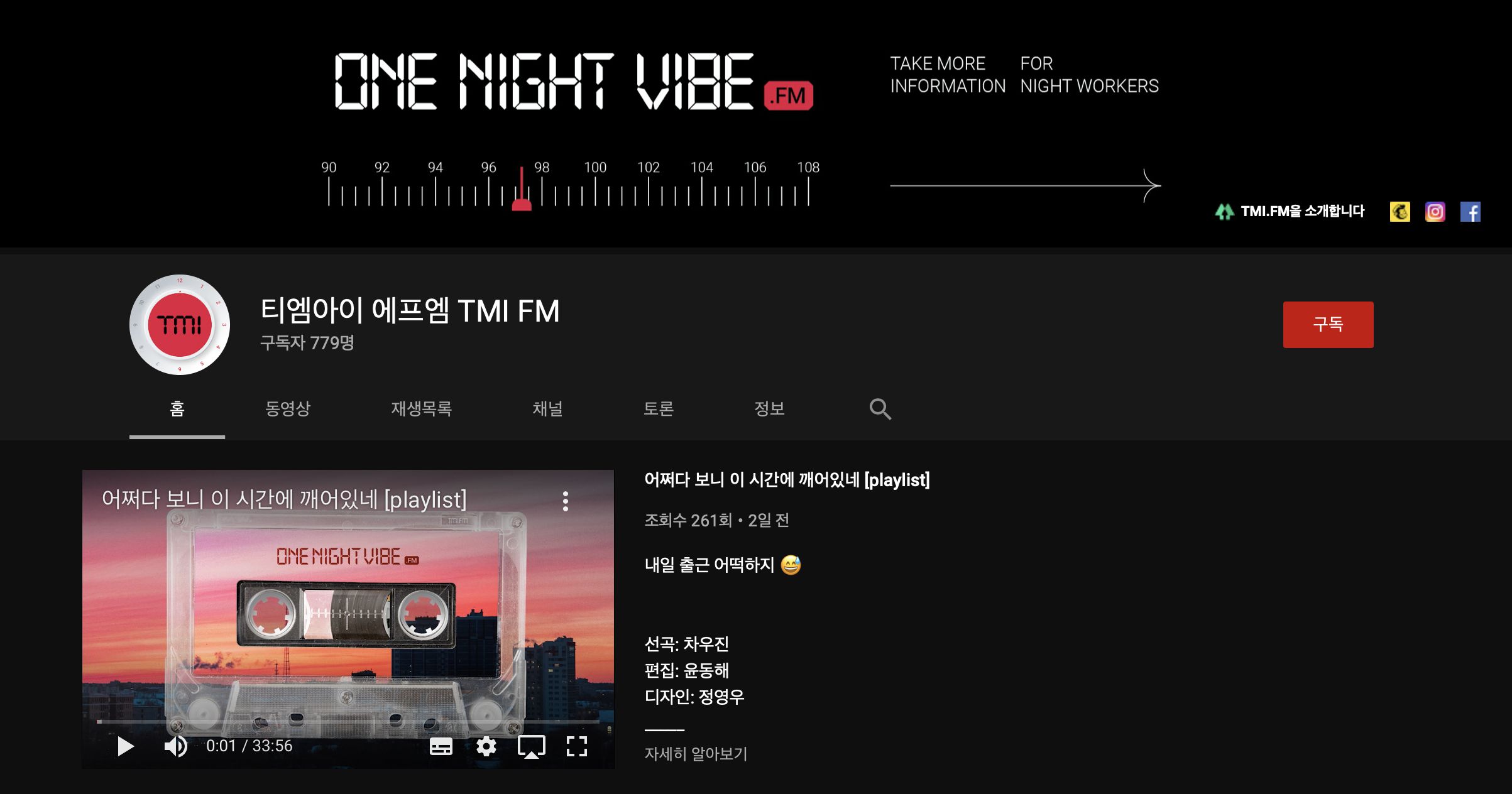Open video quality settings gear

486,746
